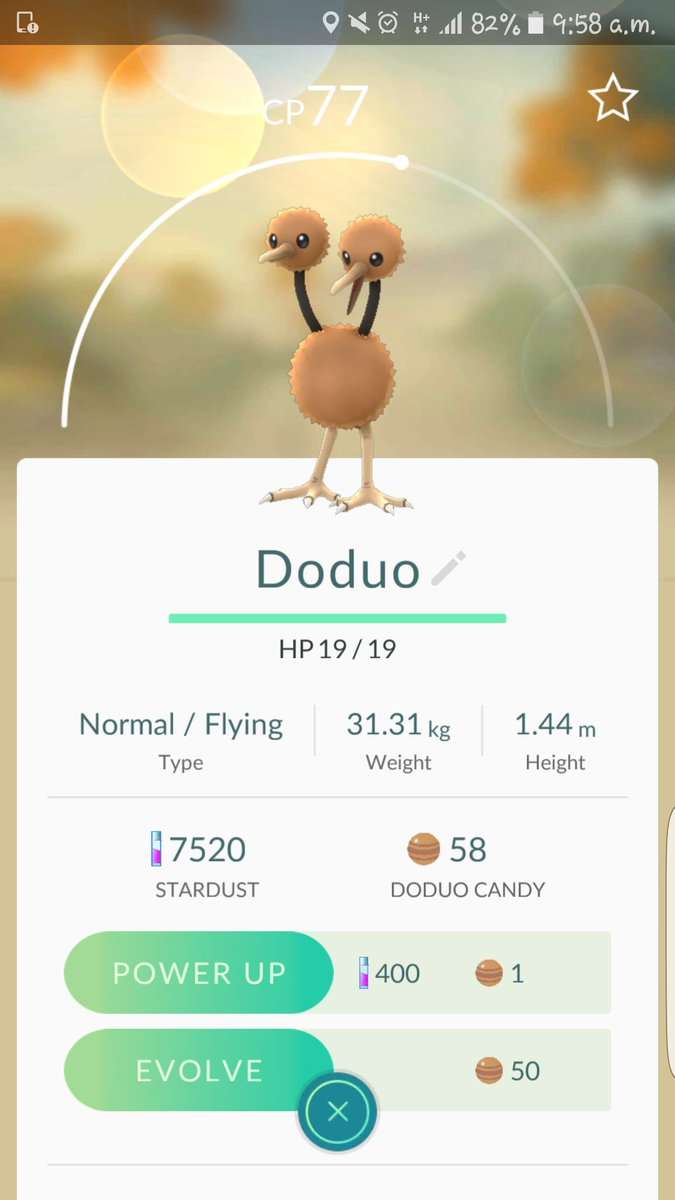This screenshot has width=675, height=1200.
Task: Edit Doduo's nickname with the pencil icon
Action: pos(449,568)
